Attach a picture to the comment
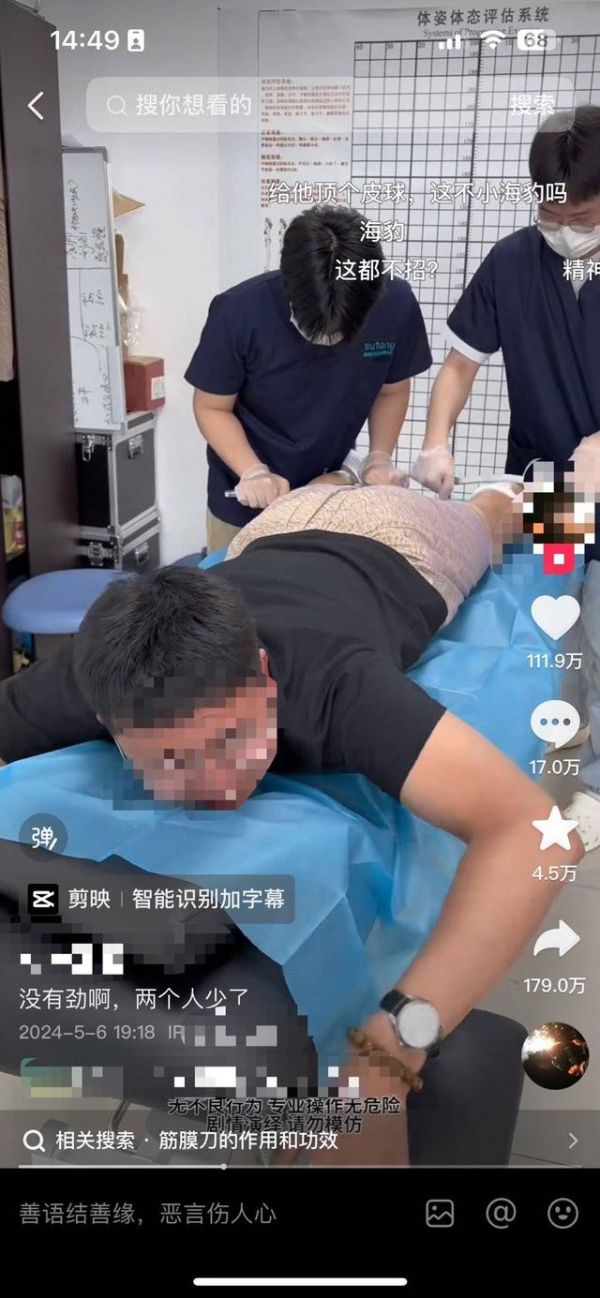The height and width of the screenshot is (1298, 600). [x=440, y=1214]
